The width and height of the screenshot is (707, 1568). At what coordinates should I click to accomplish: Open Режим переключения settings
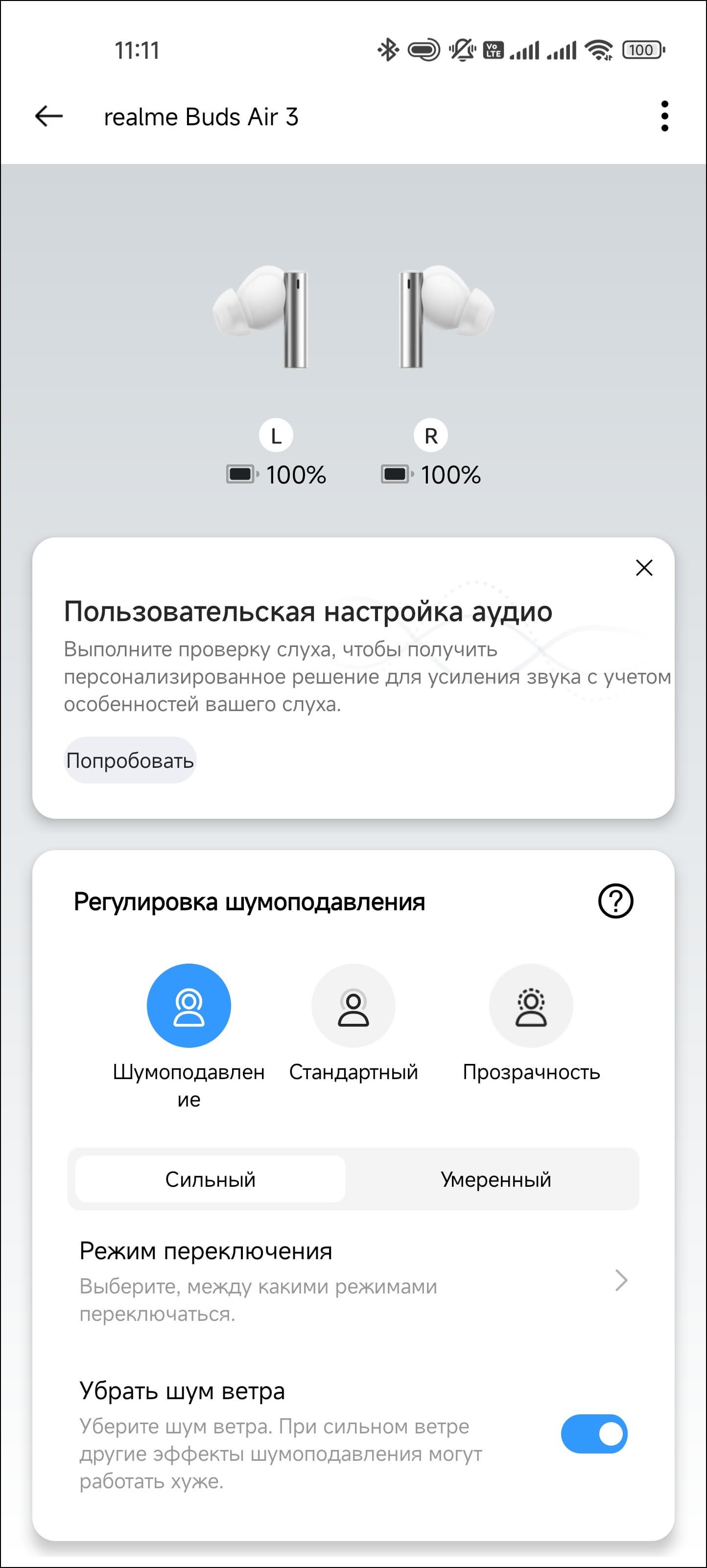353,1281
